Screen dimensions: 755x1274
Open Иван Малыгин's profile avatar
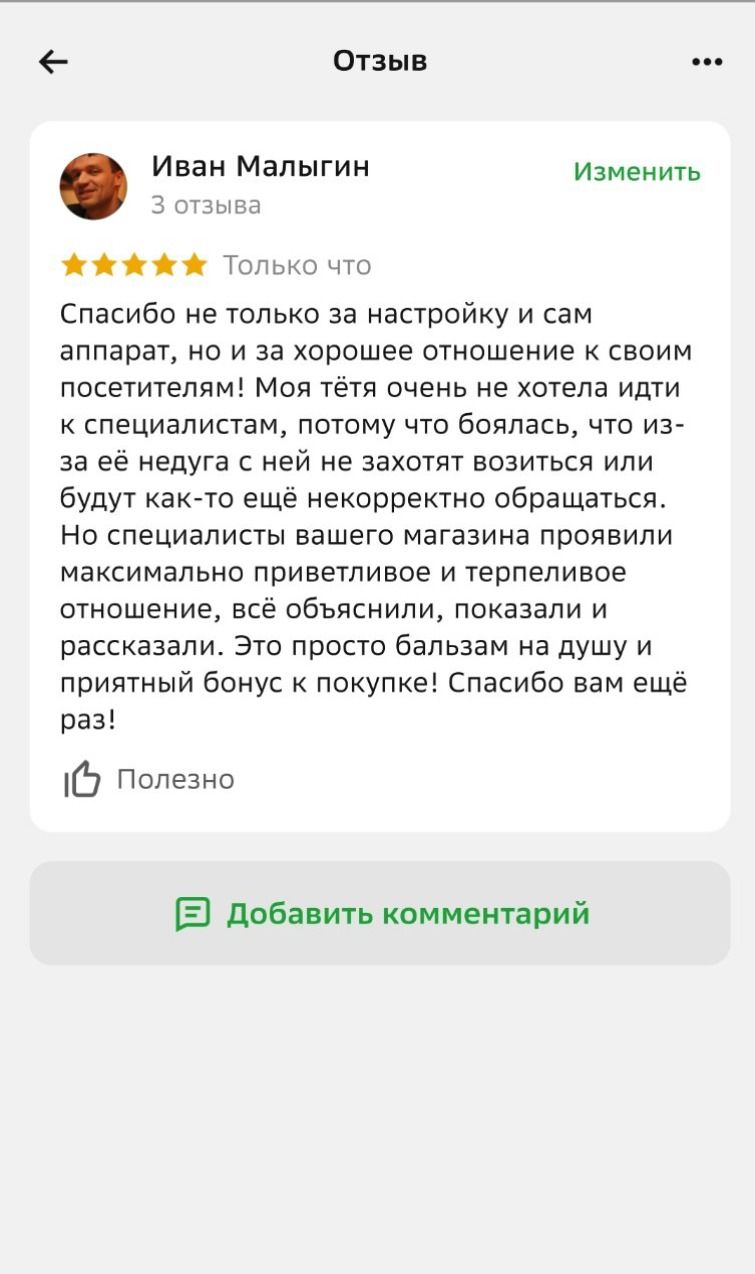93,186
